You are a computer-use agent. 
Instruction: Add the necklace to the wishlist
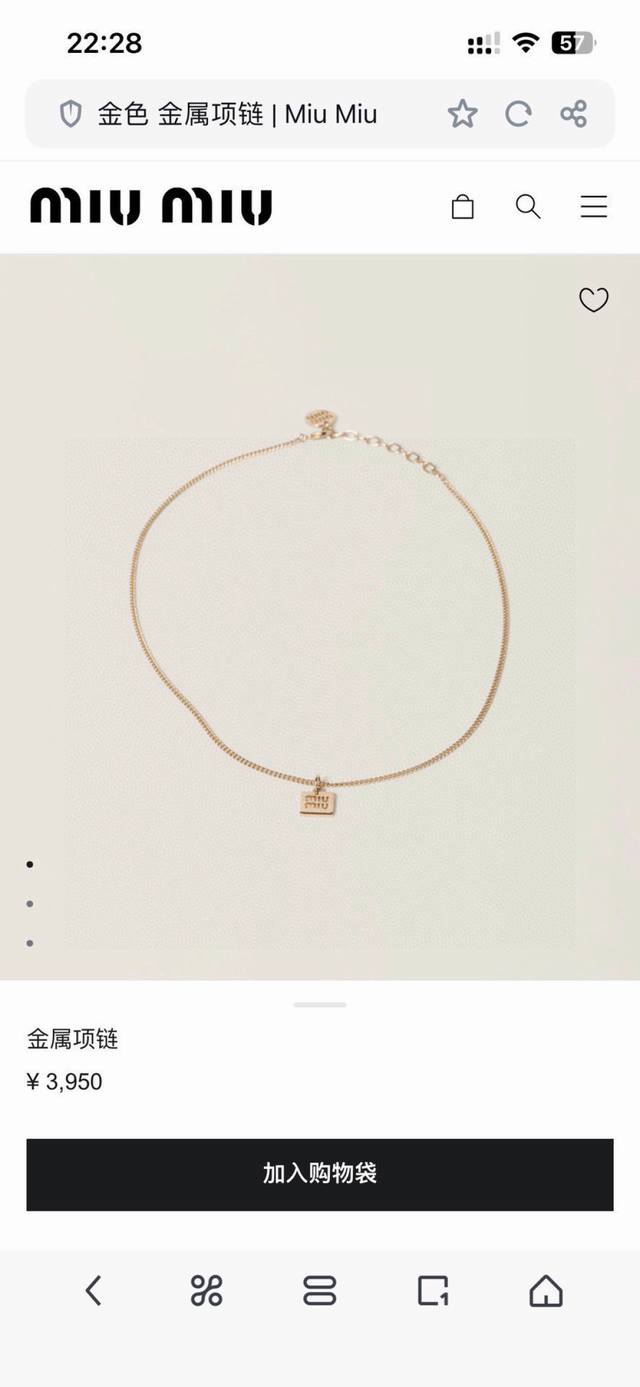pyautogui.click(x=594, y=300)
